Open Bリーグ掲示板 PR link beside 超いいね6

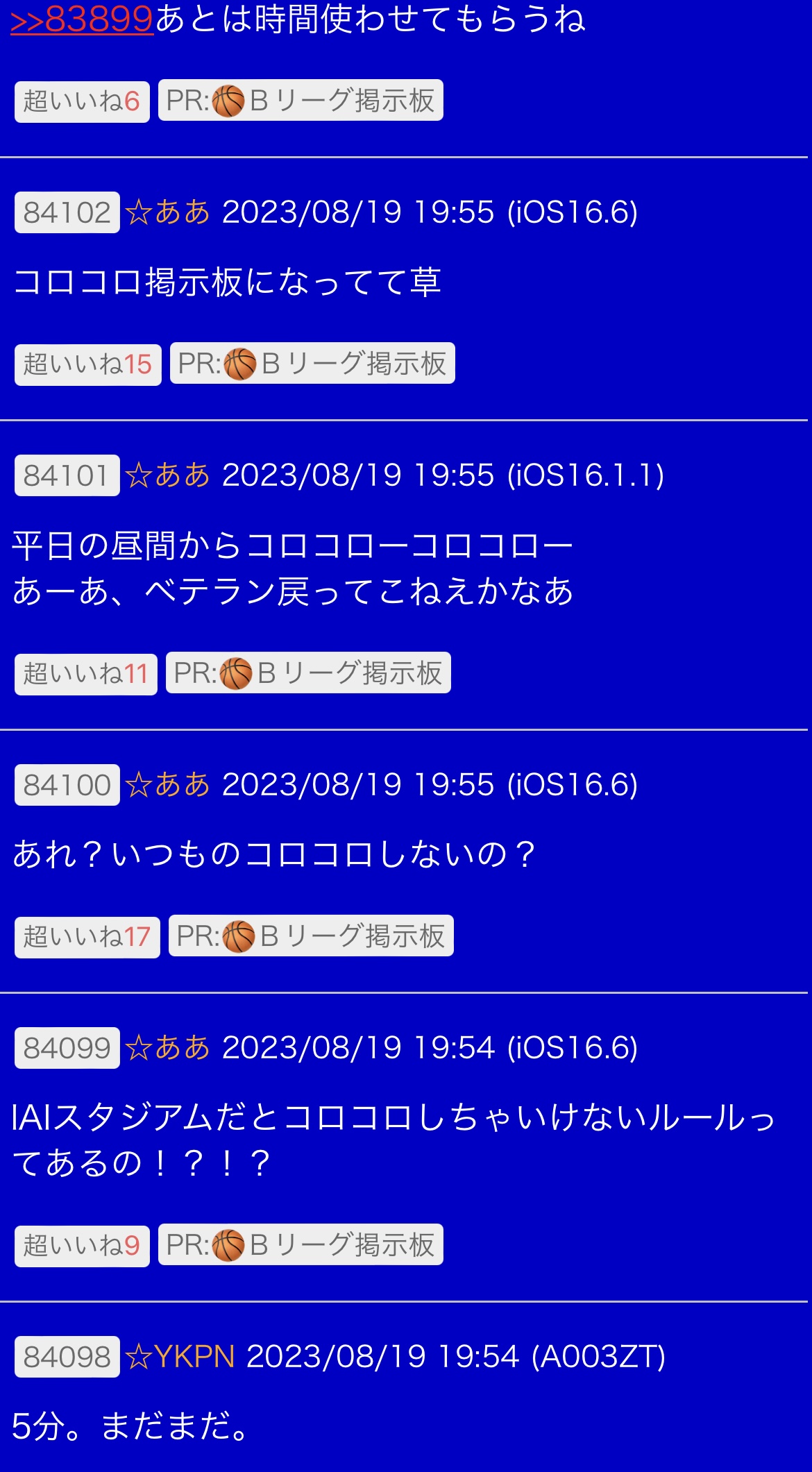point(301,100)
